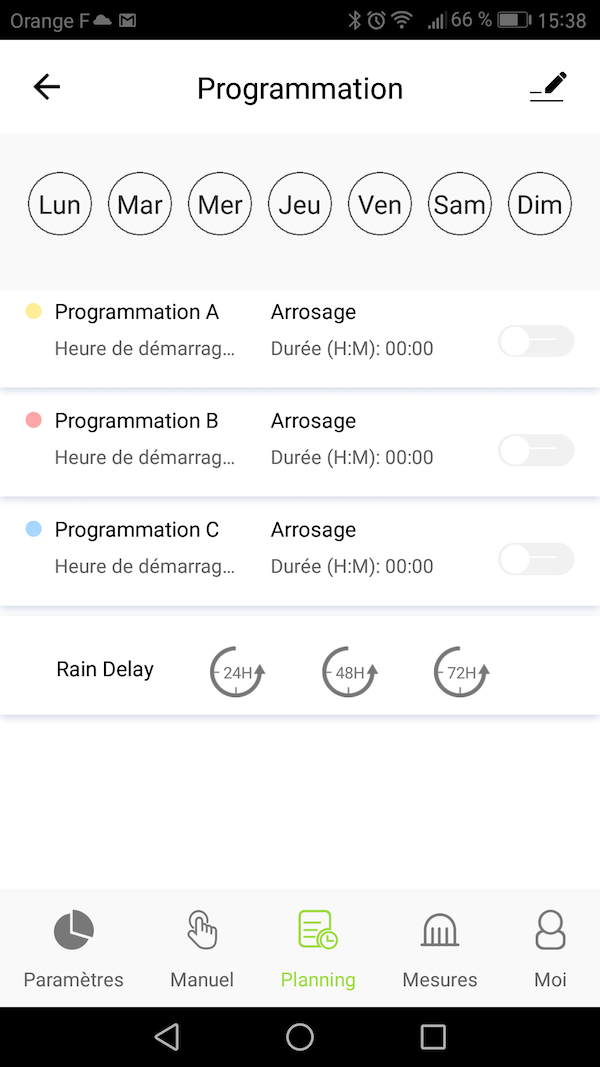
Task: Open the Manuel tab
Action: [x=202, y=948]
